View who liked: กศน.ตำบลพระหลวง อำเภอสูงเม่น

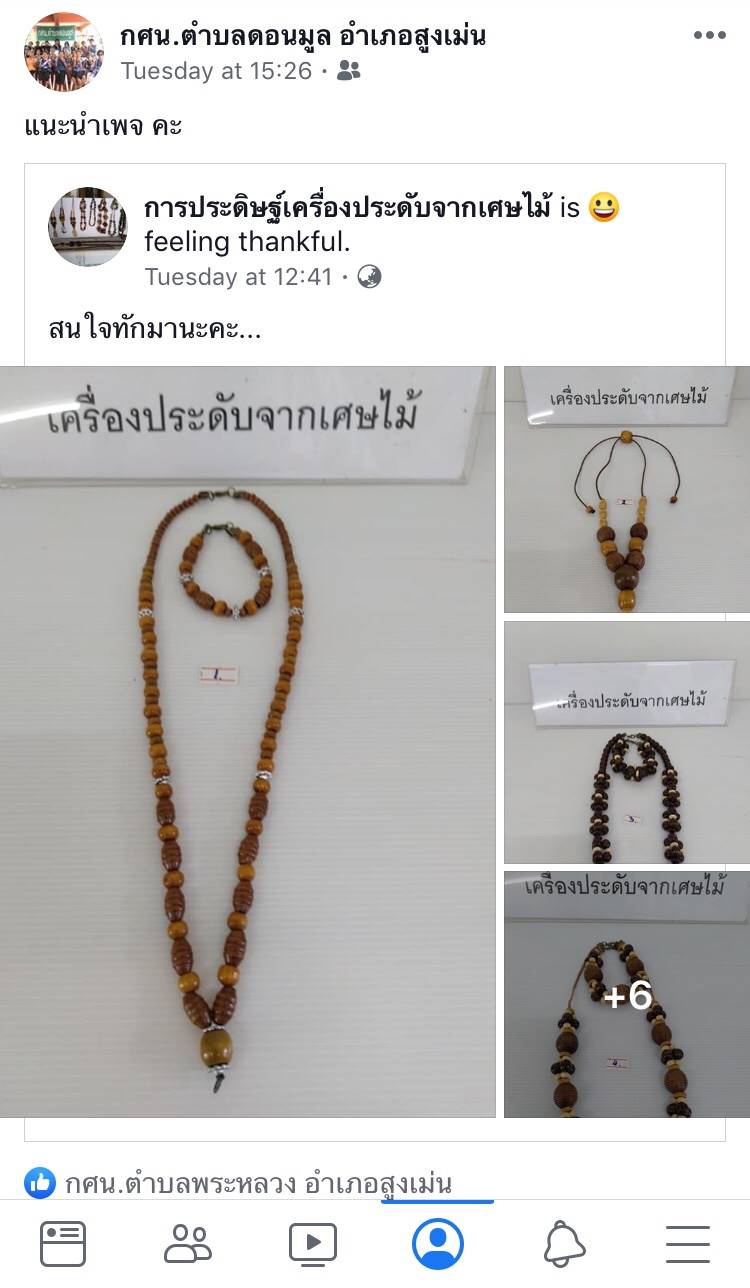258,1184
